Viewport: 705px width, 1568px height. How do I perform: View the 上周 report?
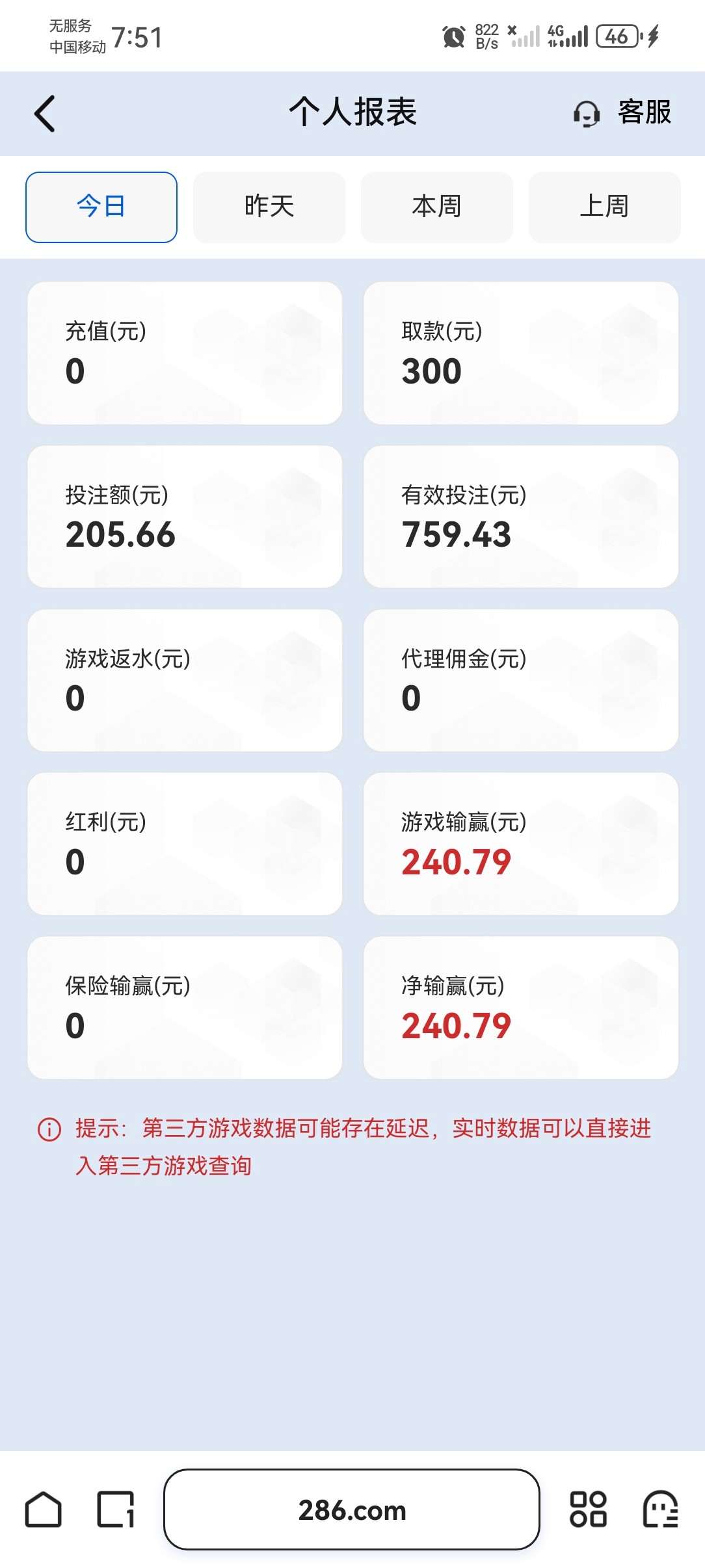tap(605, 207)
